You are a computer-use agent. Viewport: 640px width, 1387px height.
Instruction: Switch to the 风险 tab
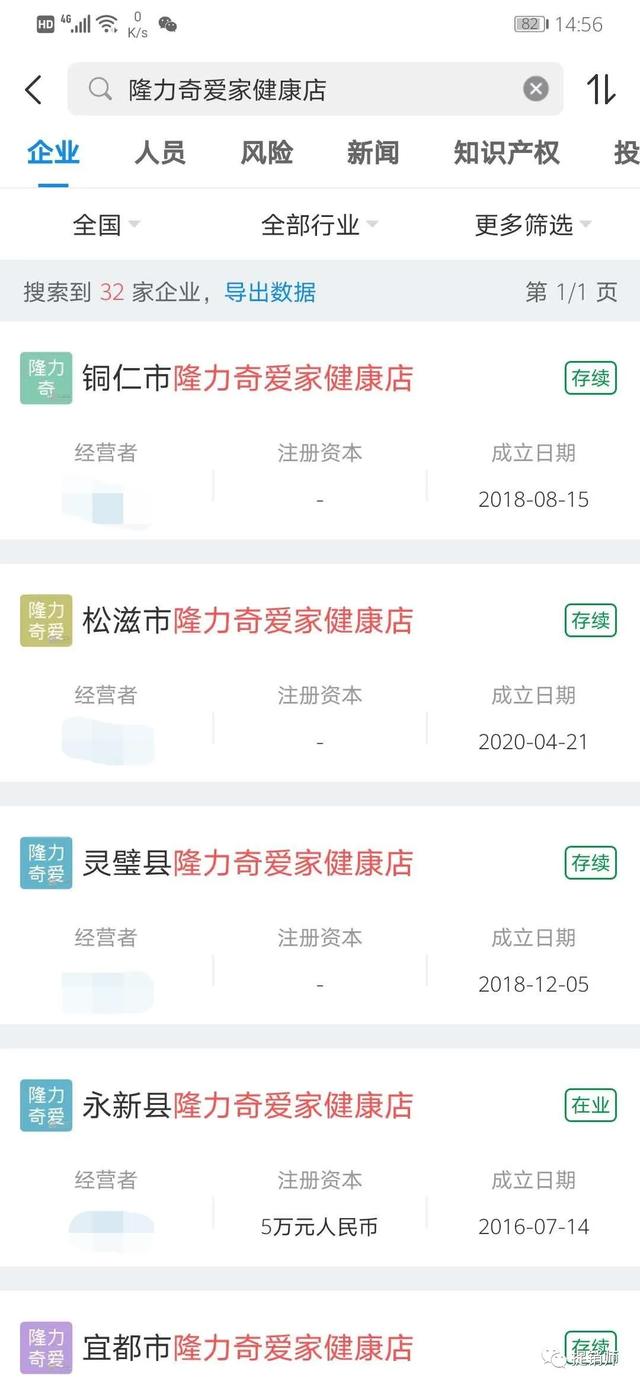click(x=267, y=153)
